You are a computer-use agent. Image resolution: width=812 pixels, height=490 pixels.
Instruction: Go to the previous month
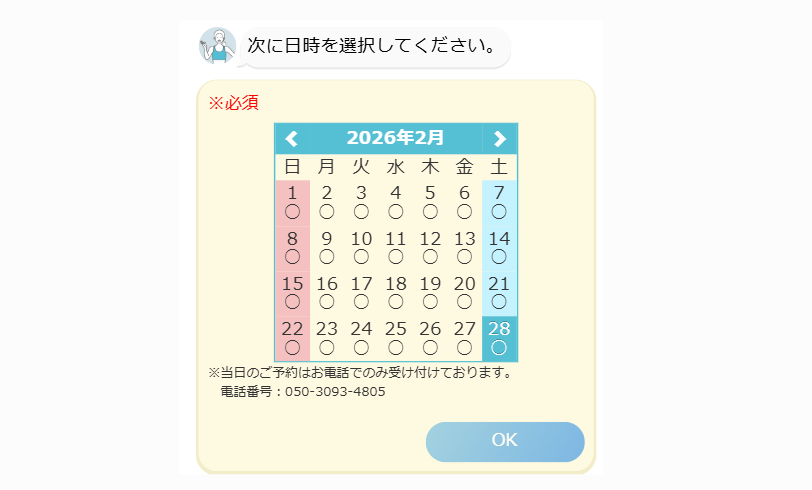click(292, 139)
